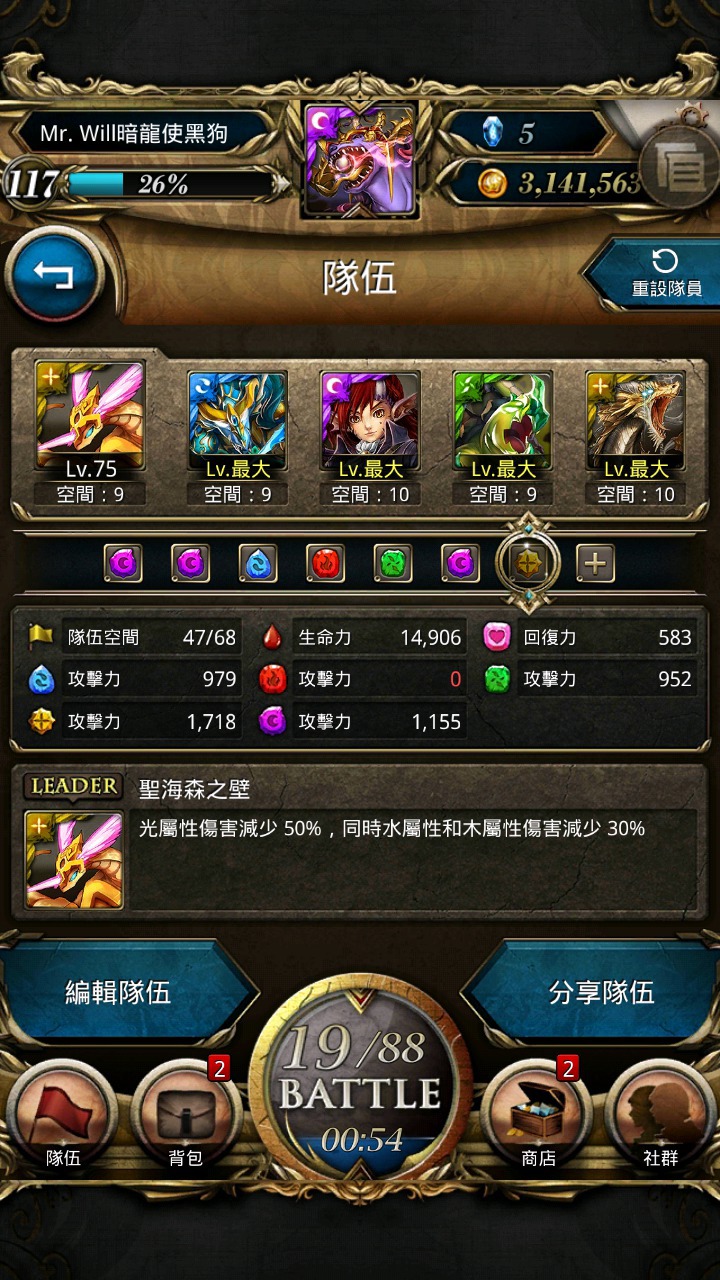Select the golden dragon card with space 10

pos(635,421)
